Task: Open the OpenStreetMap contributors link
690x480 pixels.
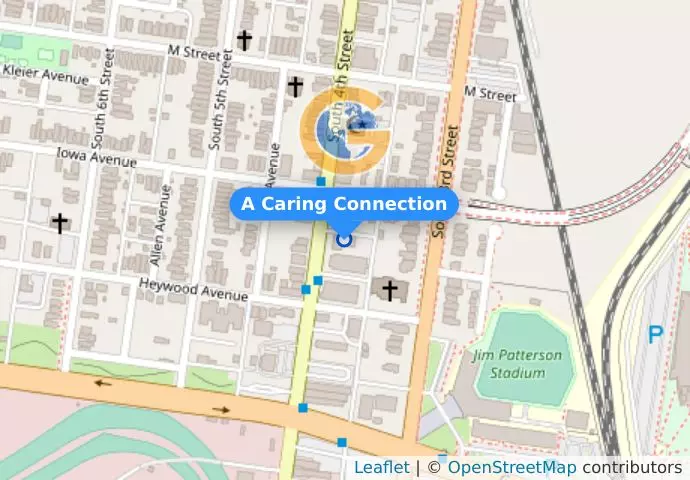Action: point(511,467)
